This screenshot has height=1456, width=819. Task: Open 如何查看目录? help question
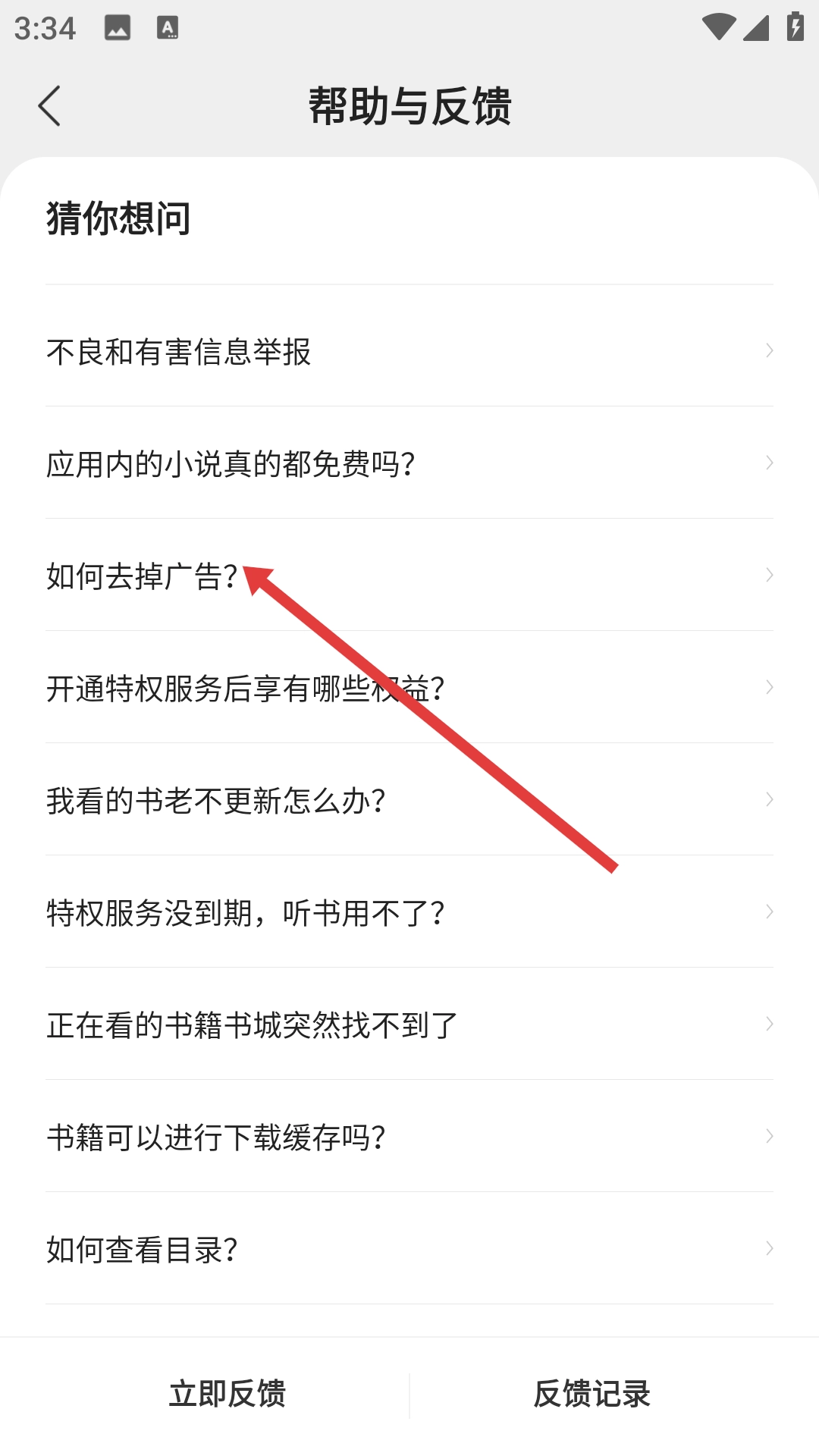(409, 1250)
